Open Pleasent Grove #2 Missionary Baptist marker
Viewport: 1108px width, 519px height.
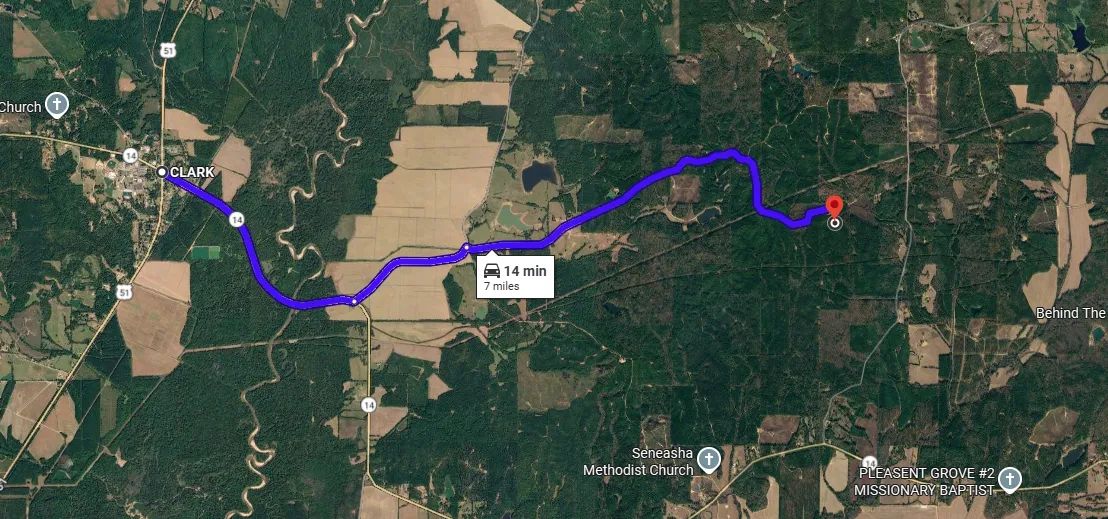1009,480
